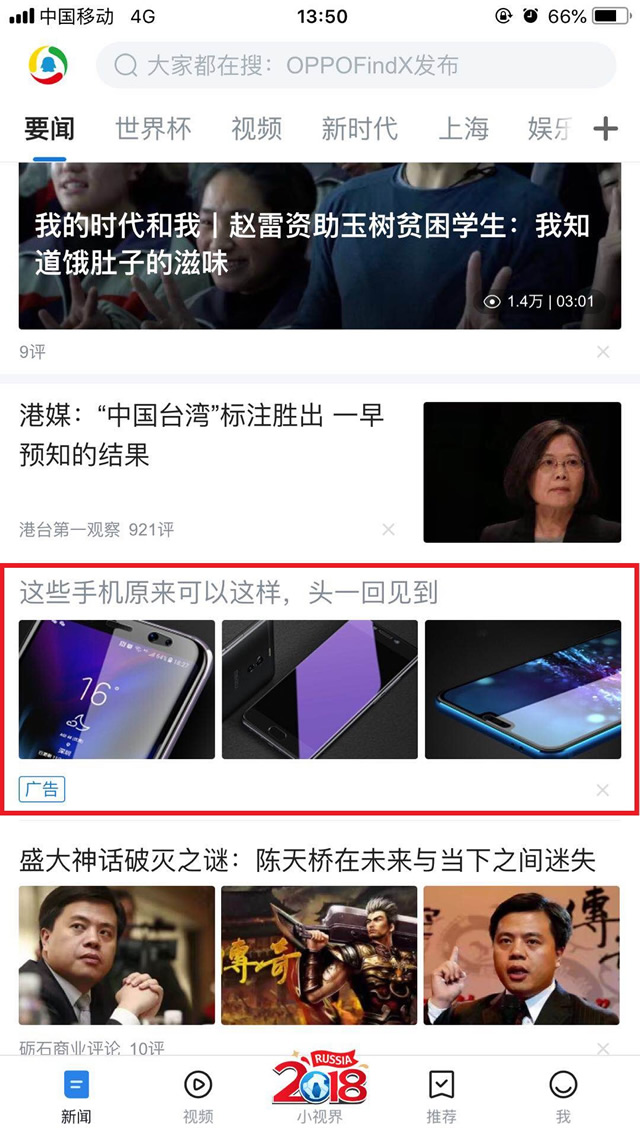Select the 新闻 bottom tab

(x=76, y=1095)
